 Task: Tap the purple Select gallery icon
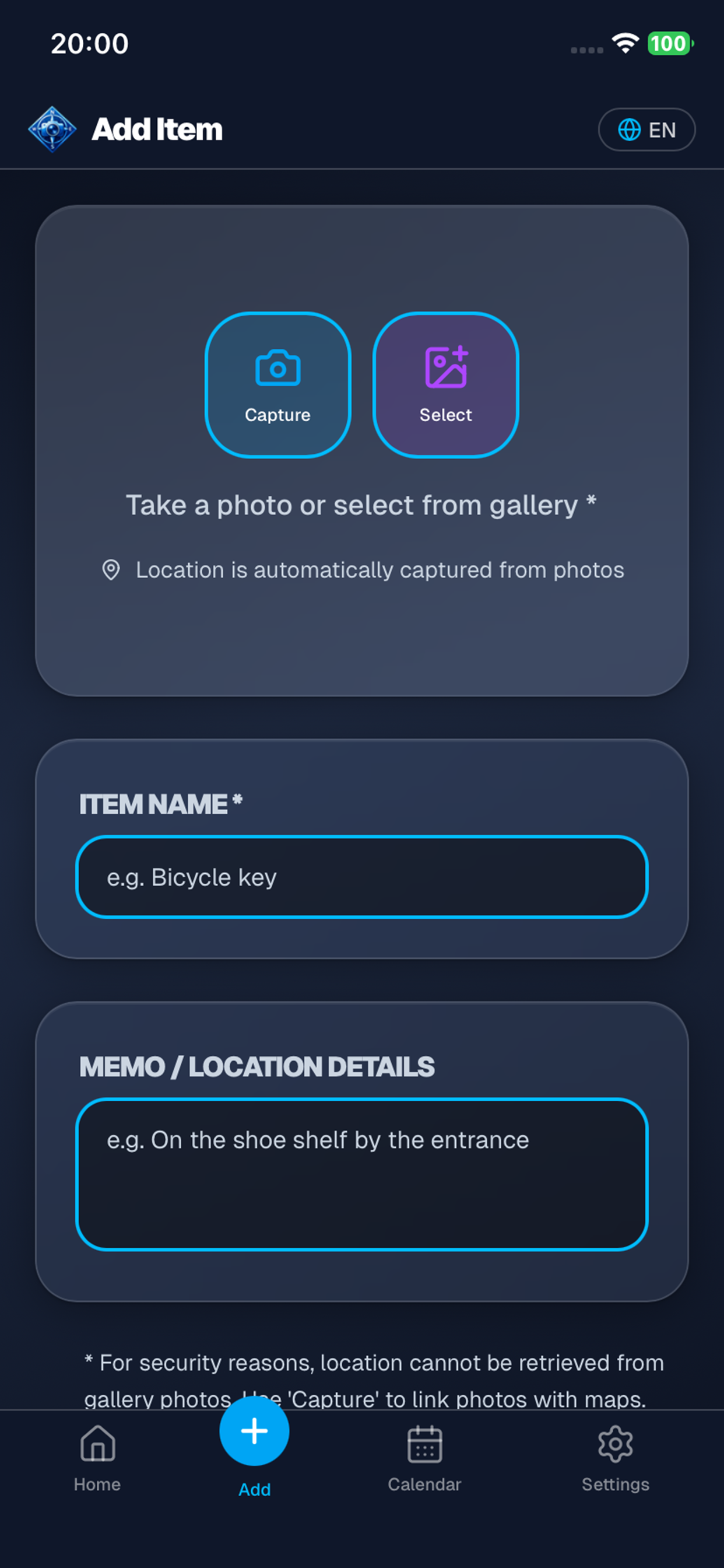pyautogui.click(x=446, y=366)
